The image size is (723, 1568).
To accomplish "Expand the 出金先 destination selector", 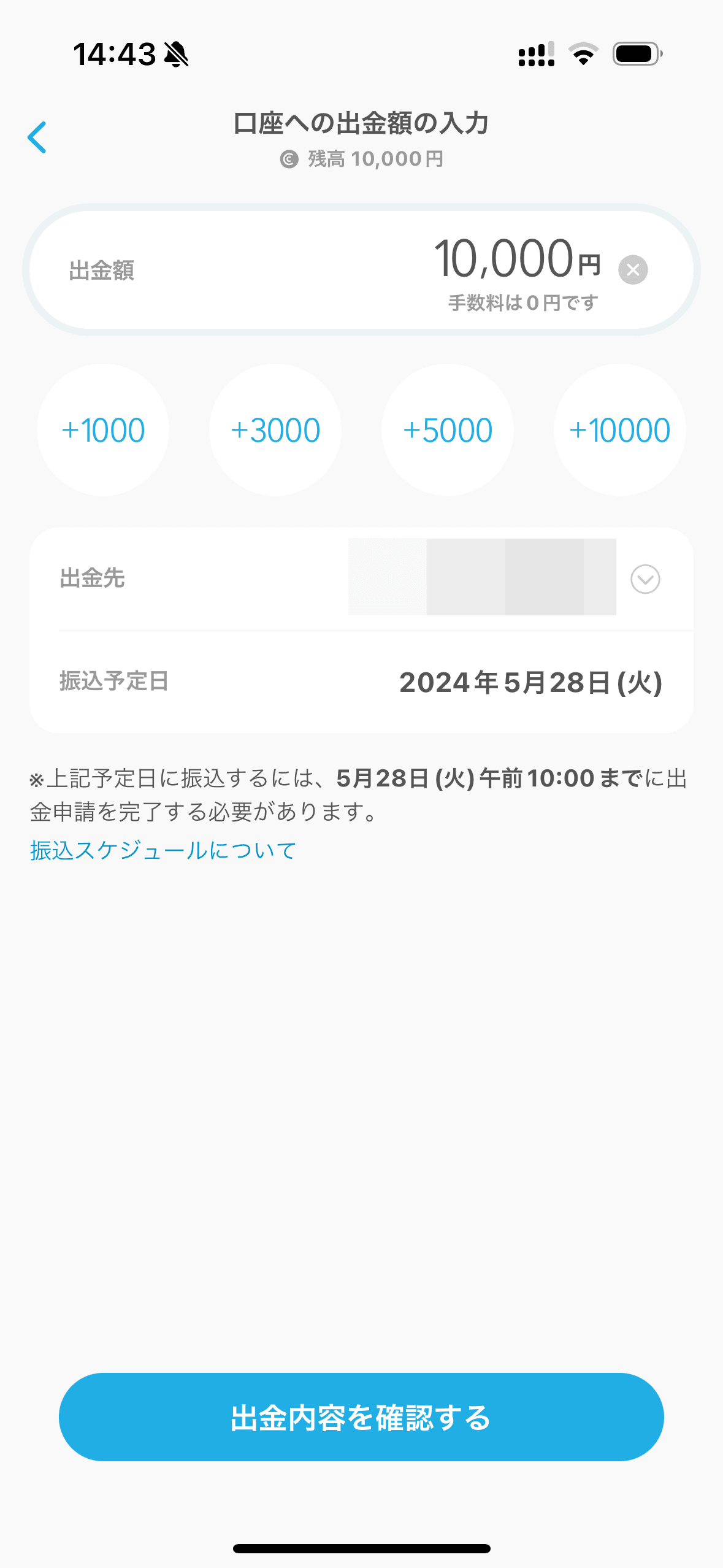I will [x=362, y=578].
